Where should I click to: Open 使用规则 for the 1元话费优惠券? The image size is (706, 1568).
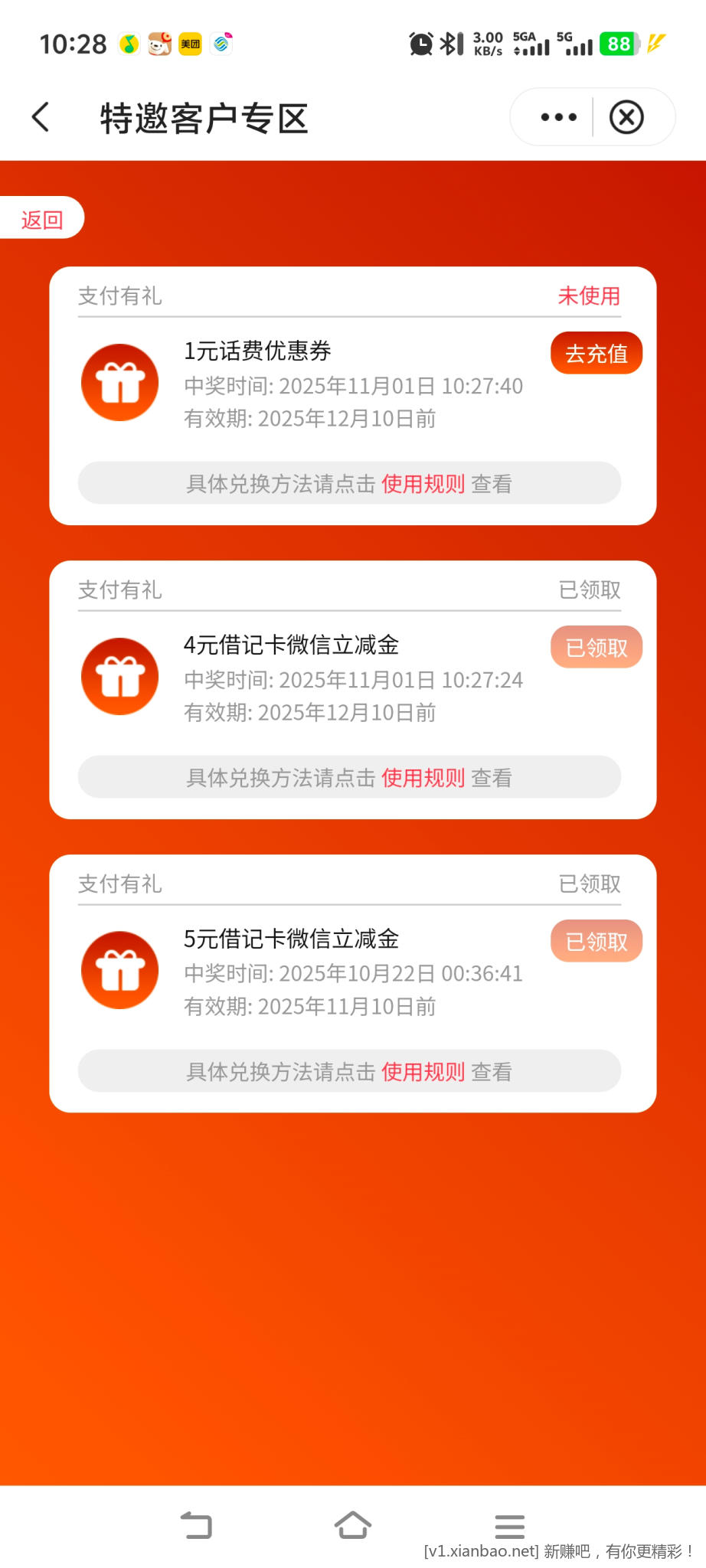point(423,484)
